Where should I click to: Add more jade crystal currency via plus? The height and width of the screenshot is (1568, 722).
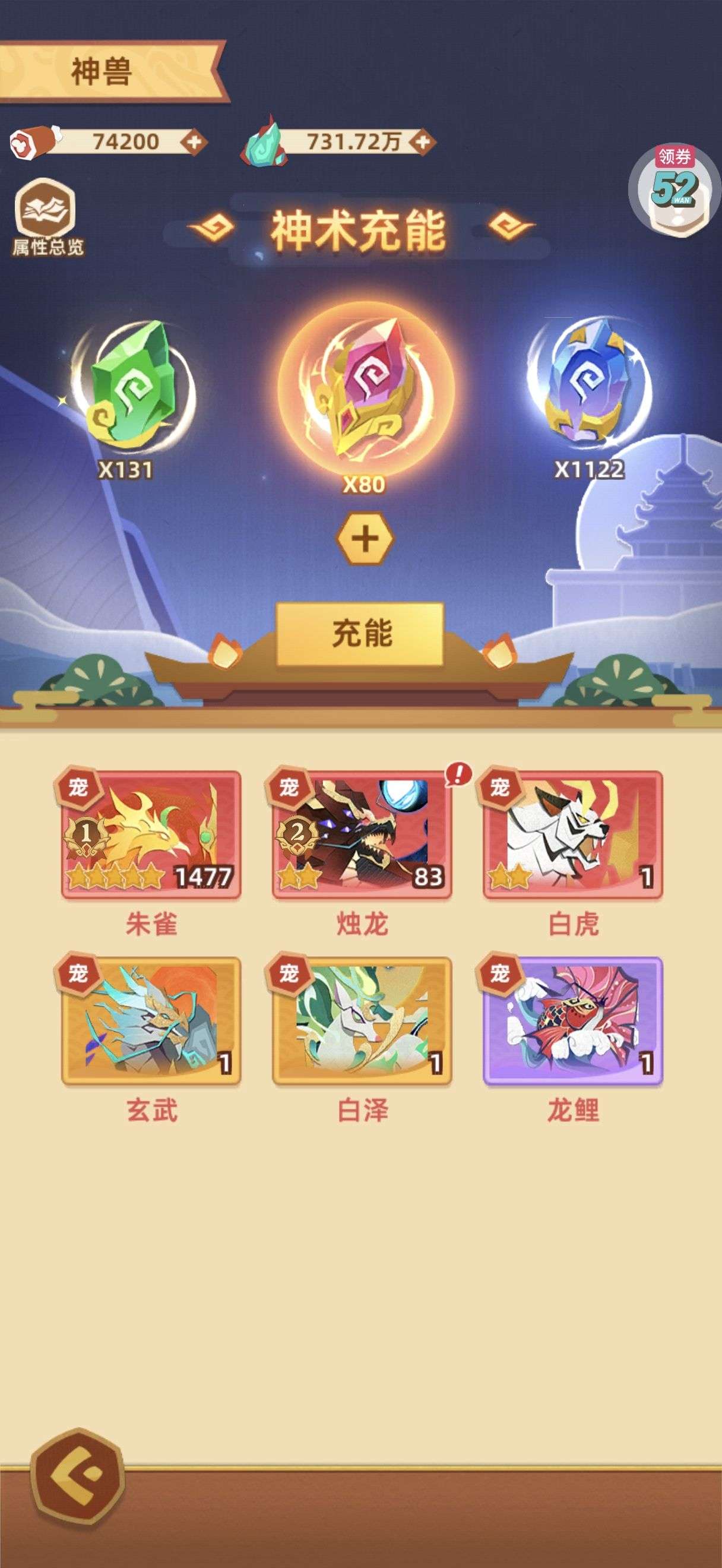pos(423,143)
